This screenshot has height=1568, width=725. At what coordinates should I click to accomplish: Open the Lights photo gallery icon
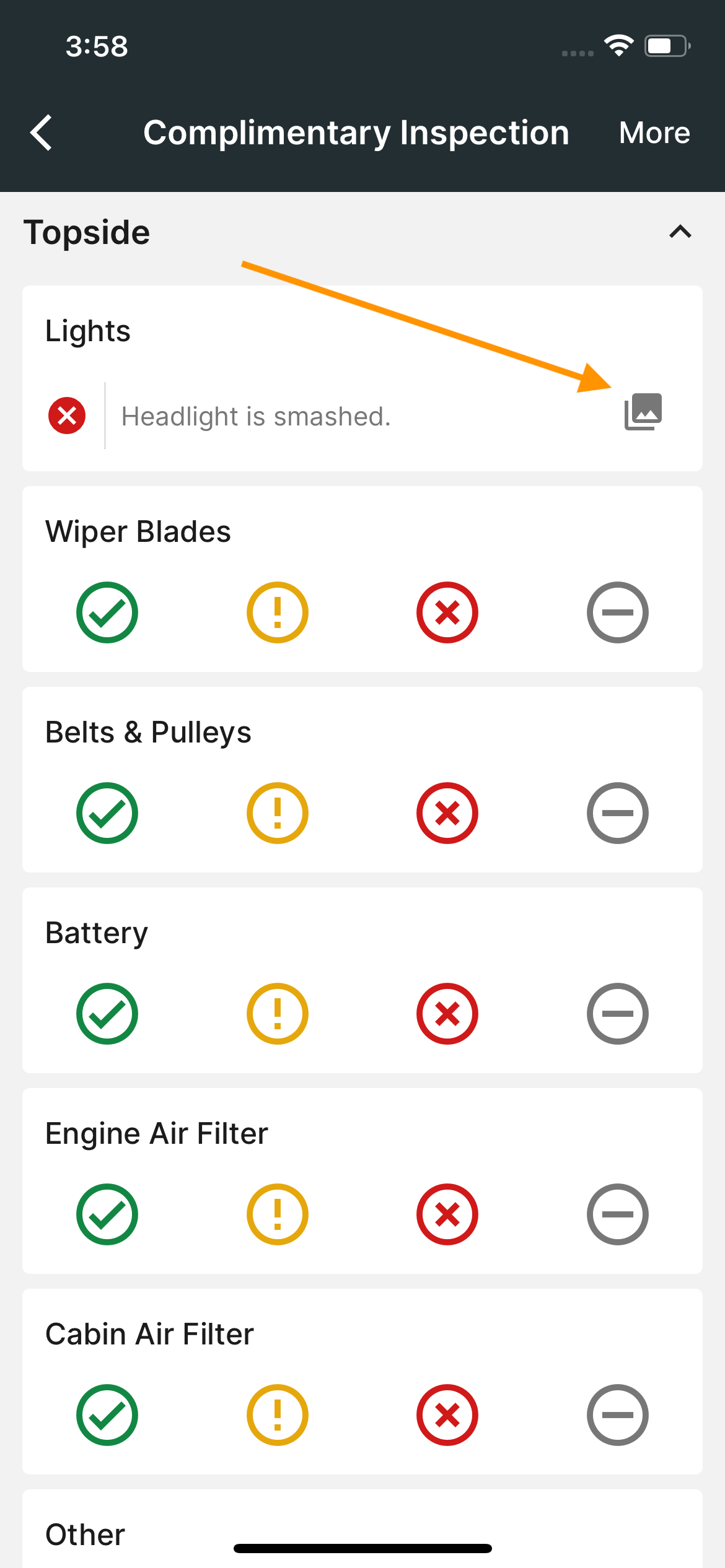[x=643, y=412]
